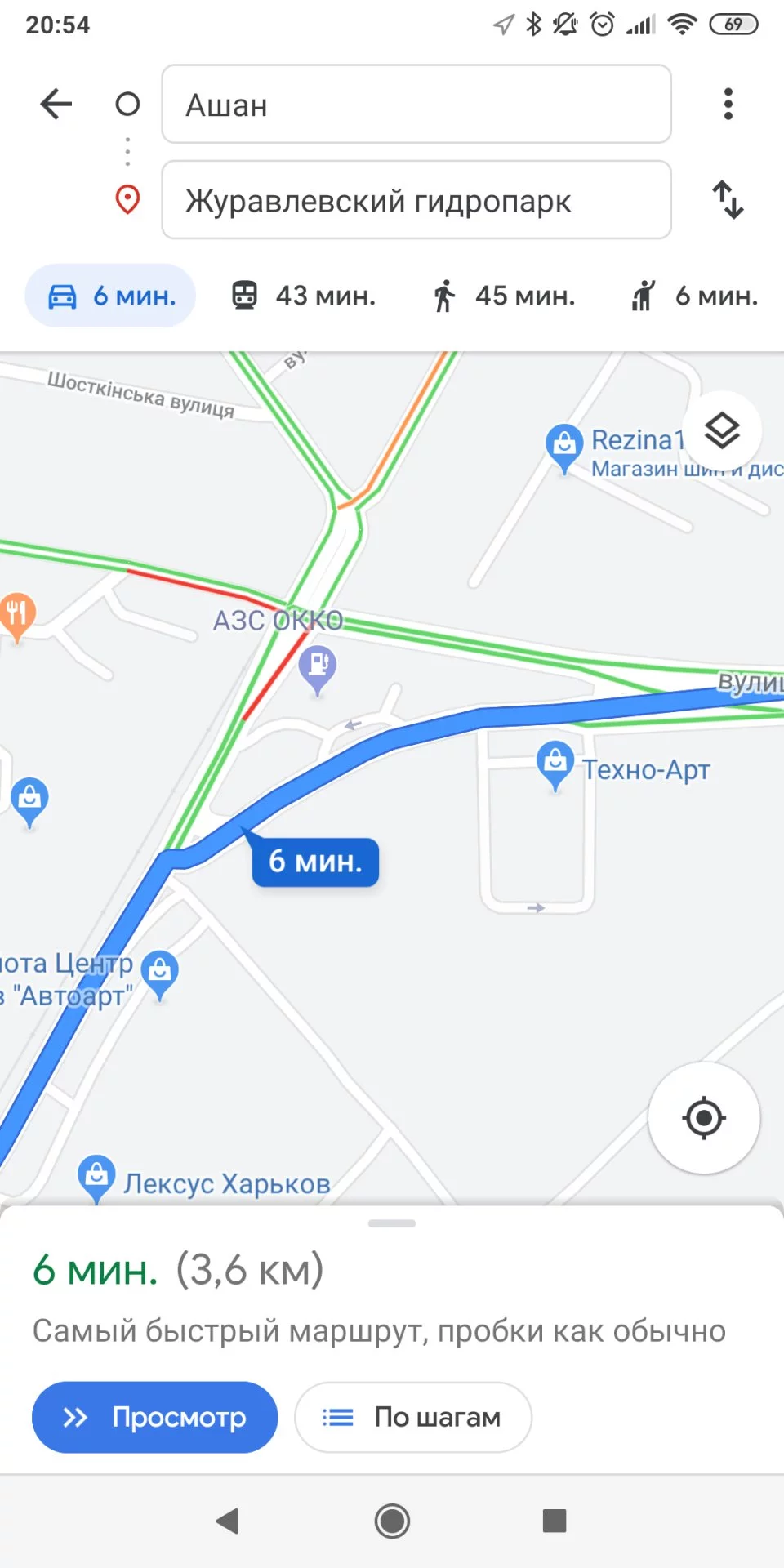Edit the starting point field Ашан
Viewport: 784px width, 1568px height.
tap(416, 105)
